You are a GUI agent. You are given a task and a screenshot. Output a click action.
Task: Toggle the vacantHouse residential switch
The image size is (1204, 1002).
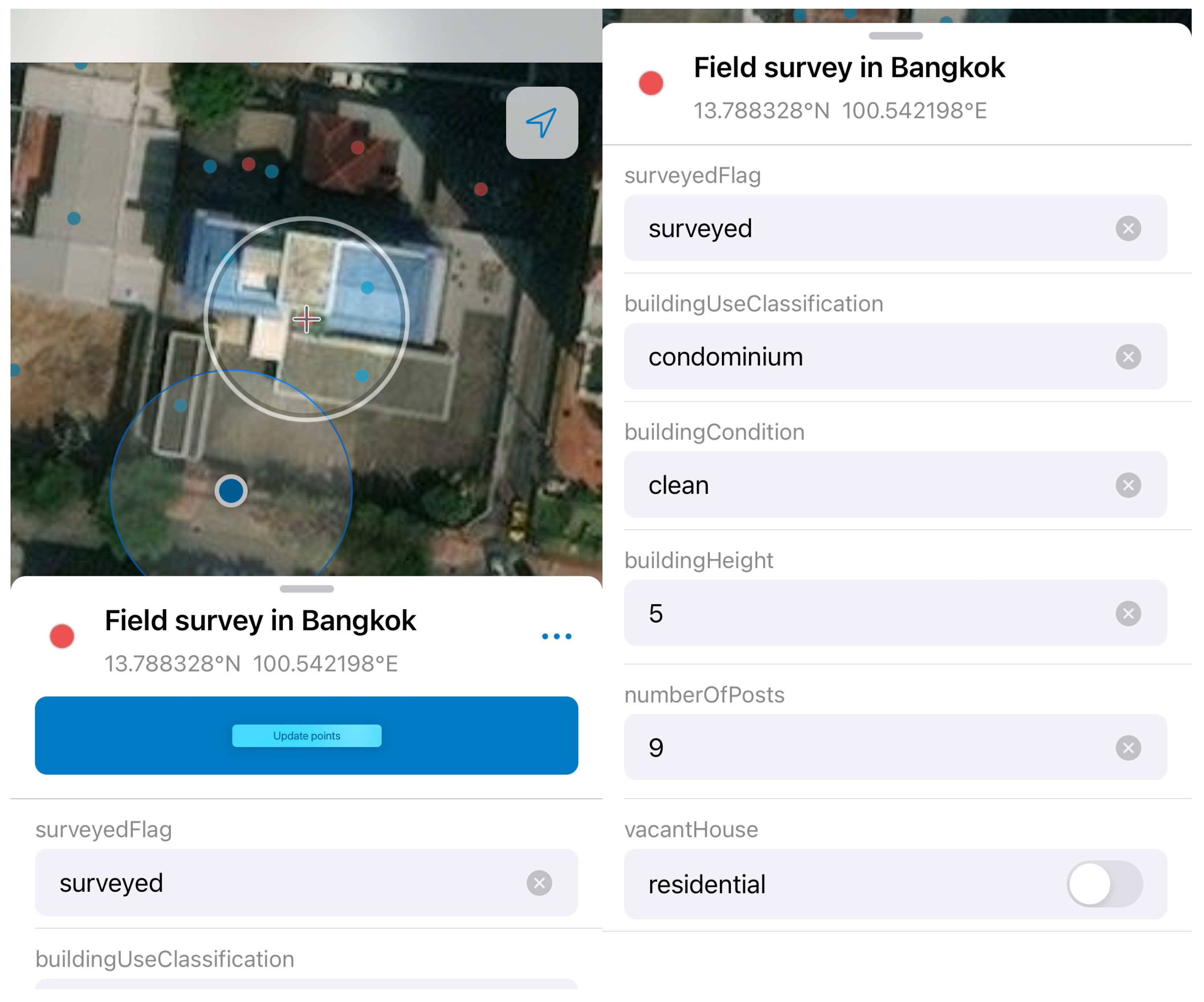(x=1104, y=884)
